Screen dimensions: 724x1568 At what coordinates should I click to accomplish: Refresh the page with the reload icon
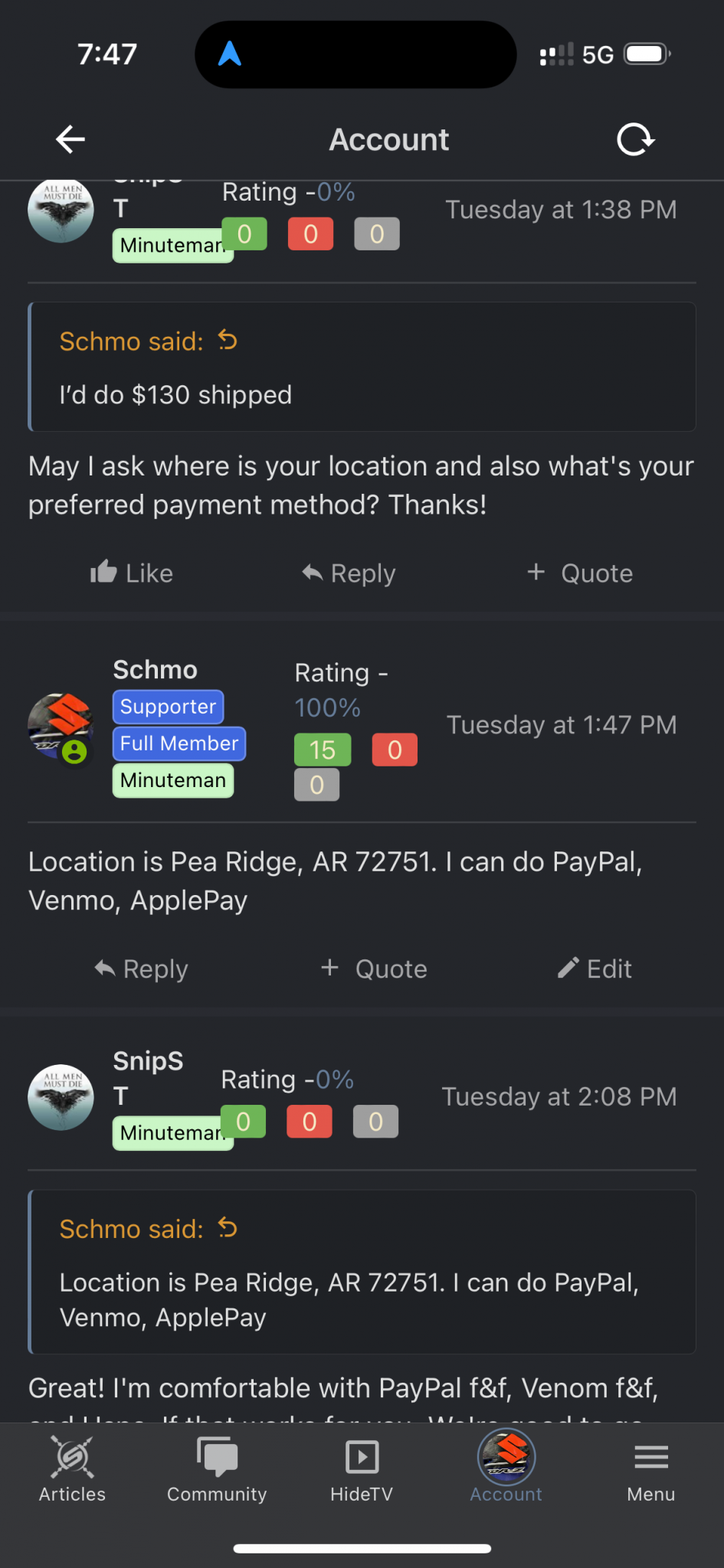pos(635,139)
